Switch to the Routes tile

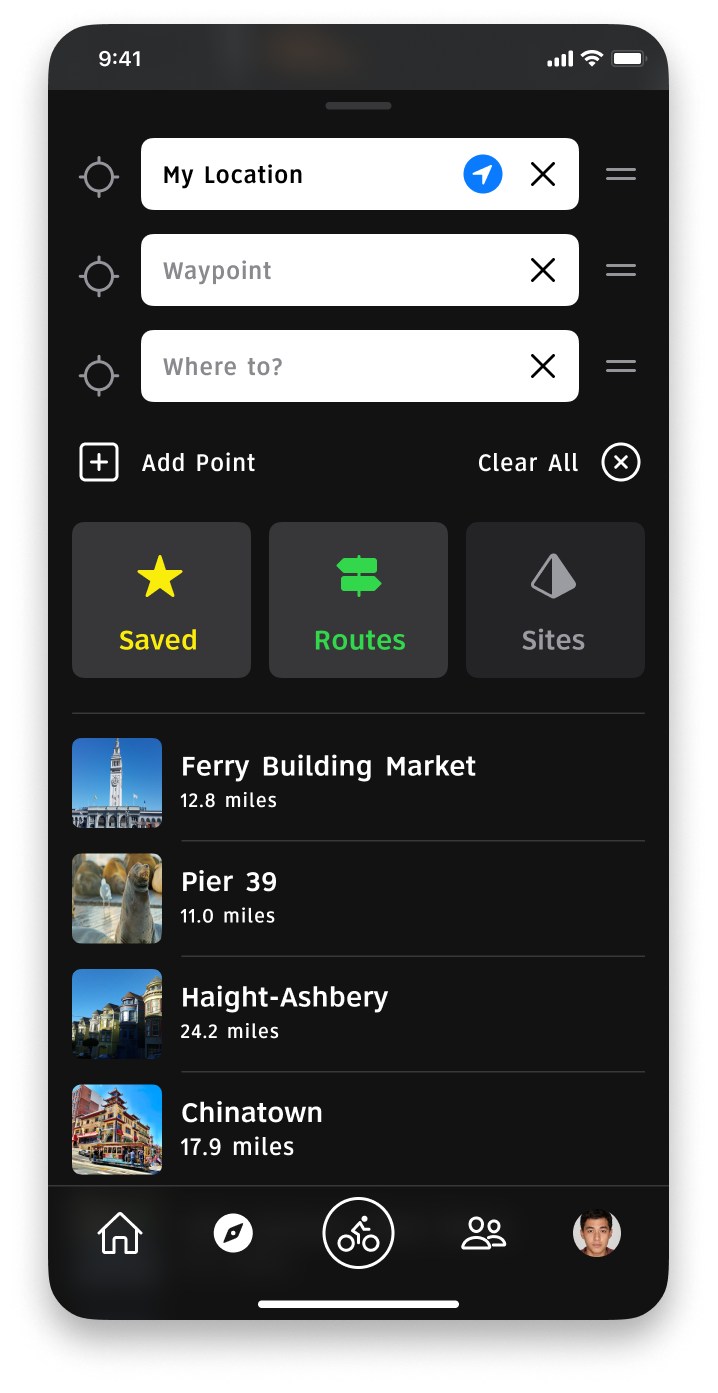point(358,600)
